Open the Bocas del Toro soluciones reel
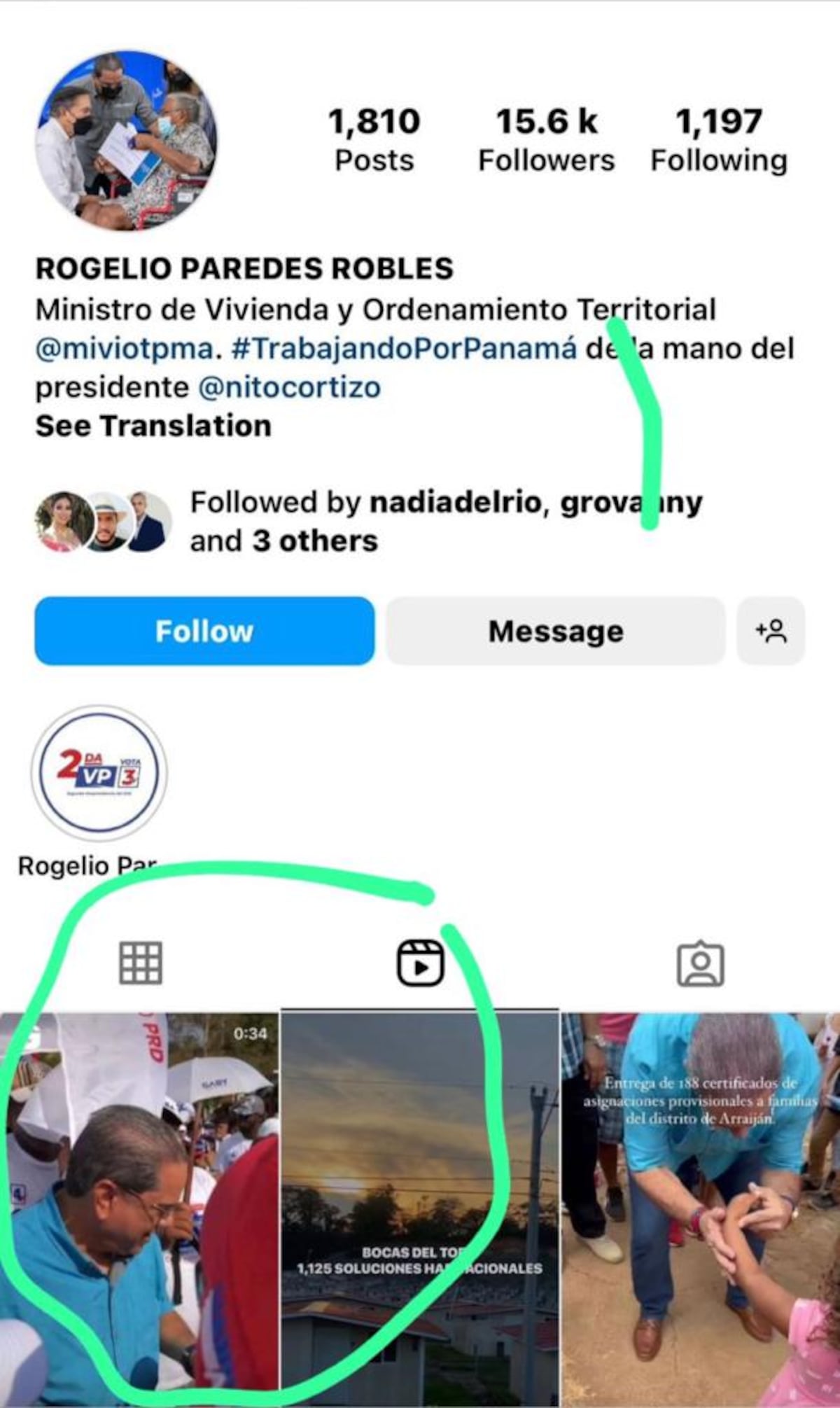Screen dimensions: 840x1408 point(419,1204)
